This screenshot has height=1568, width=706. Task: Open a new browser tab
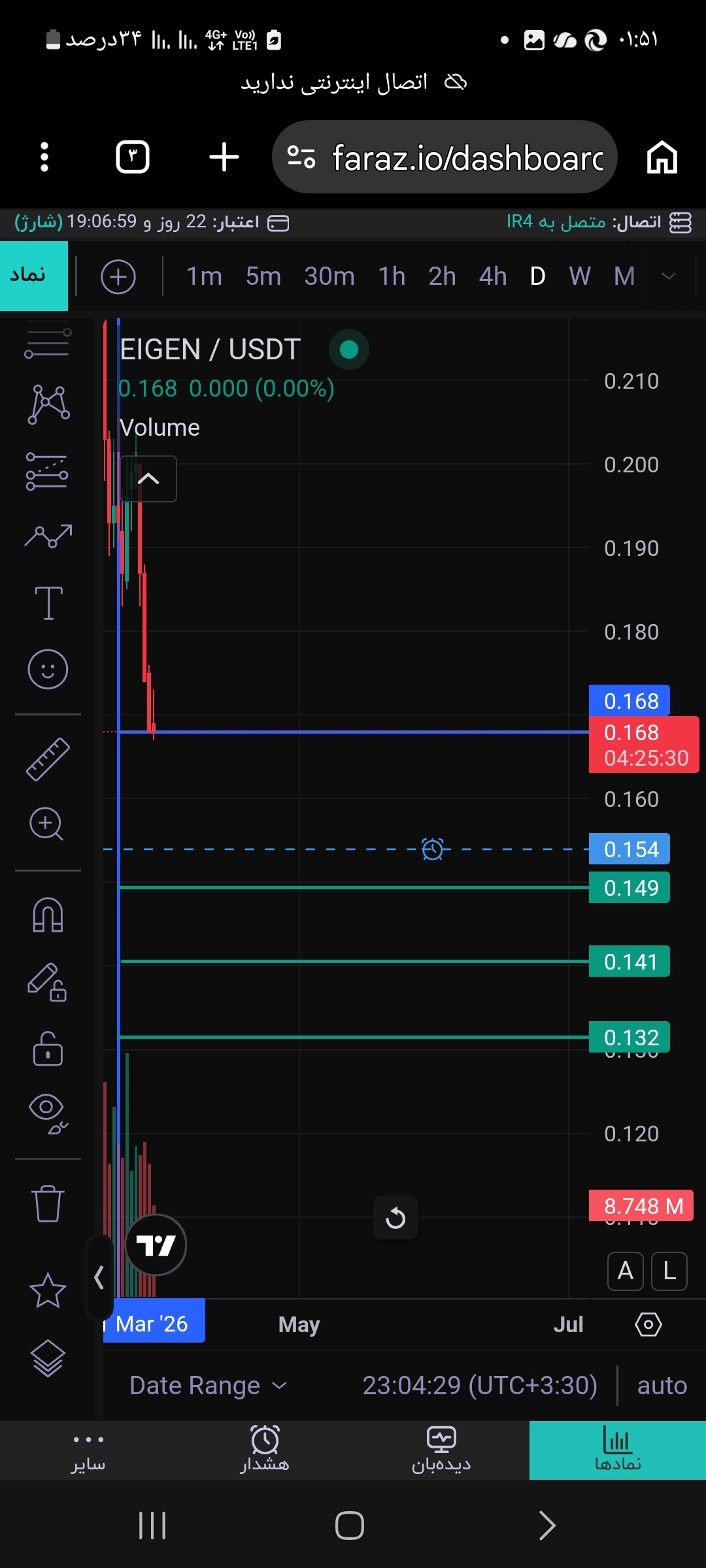pos(224,157)
